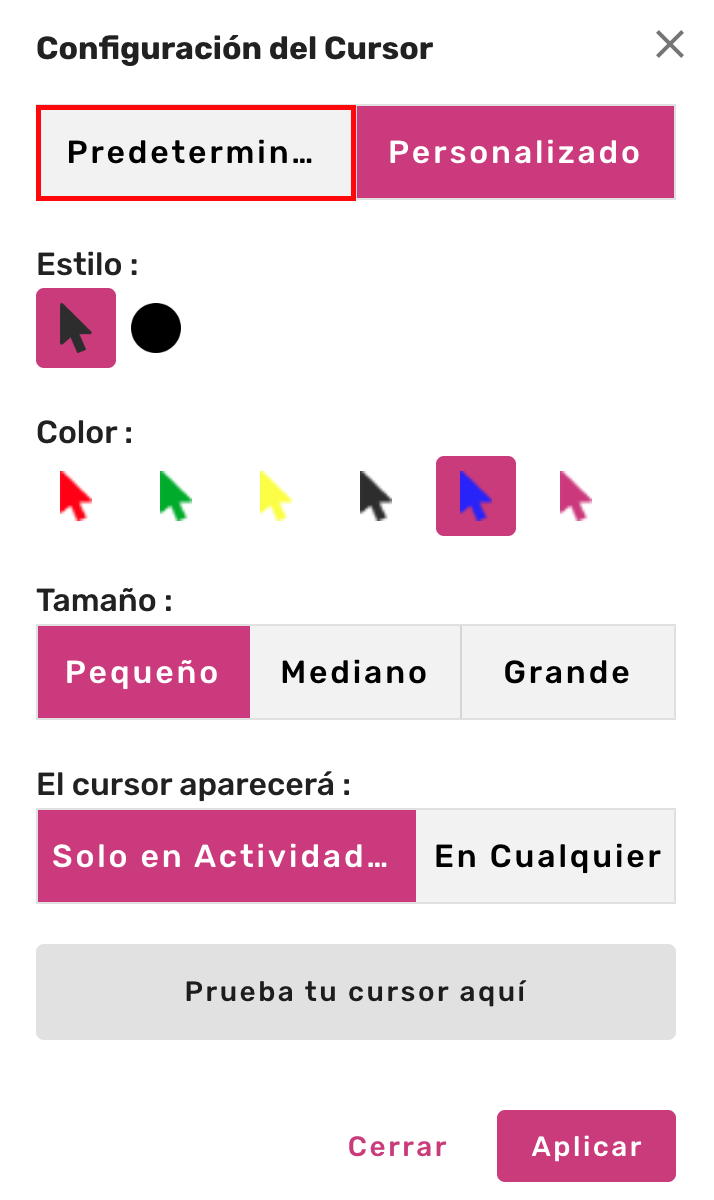Set cursor size to Mediano
714x1200 pixels.
pyautogui.click(x=355, y=672)
